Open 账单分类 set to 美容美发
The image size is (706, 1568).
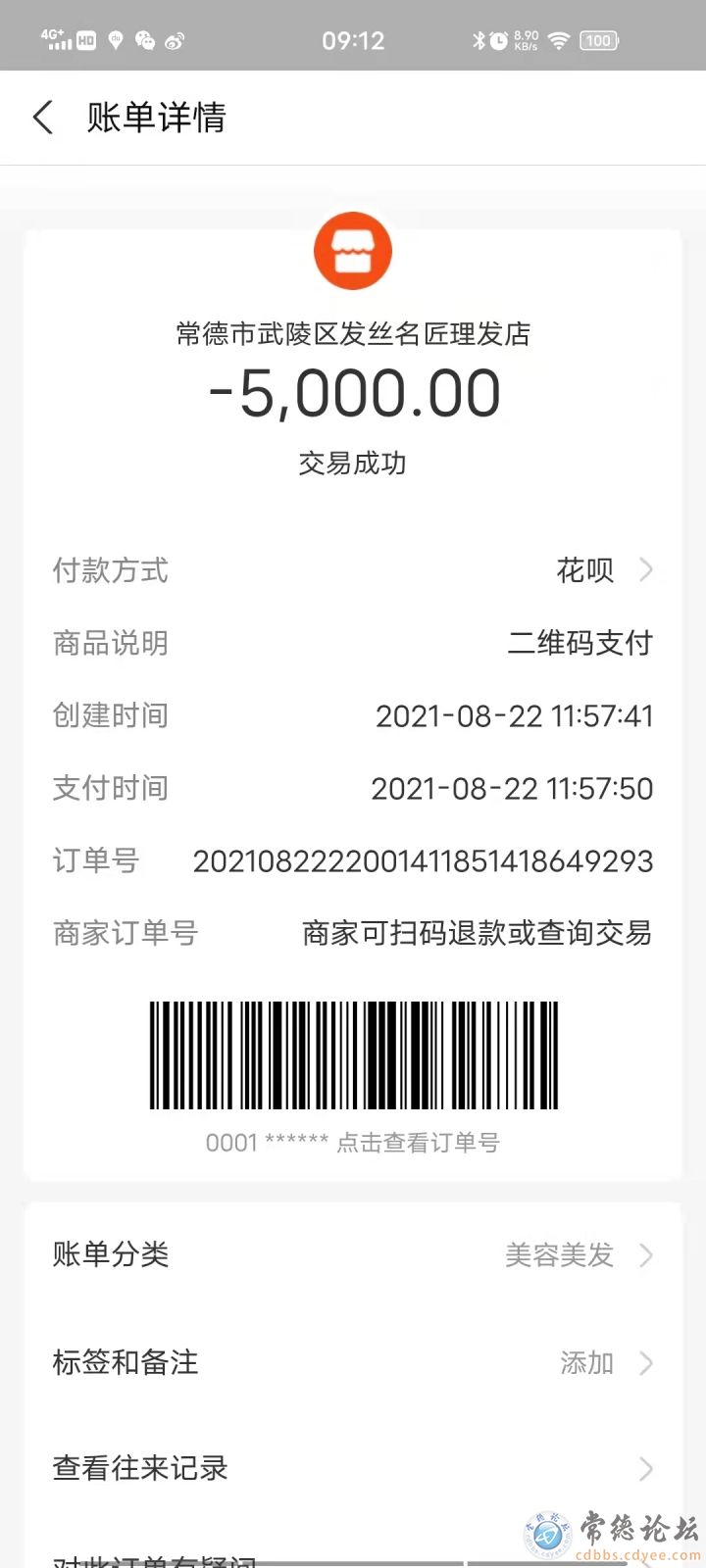coord(353,1255)
